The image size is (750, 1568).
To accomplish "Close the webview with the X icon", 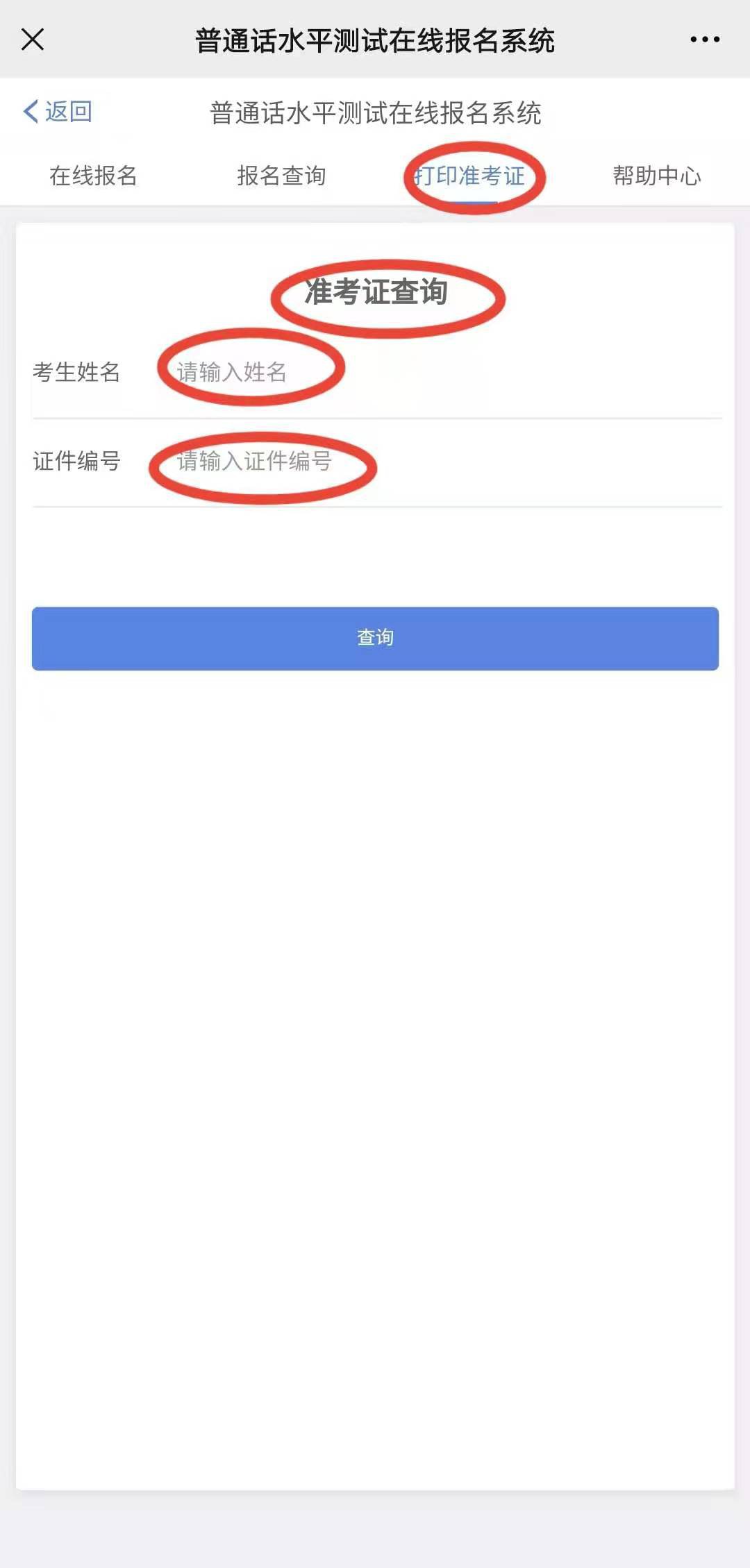I will point(33,40).
